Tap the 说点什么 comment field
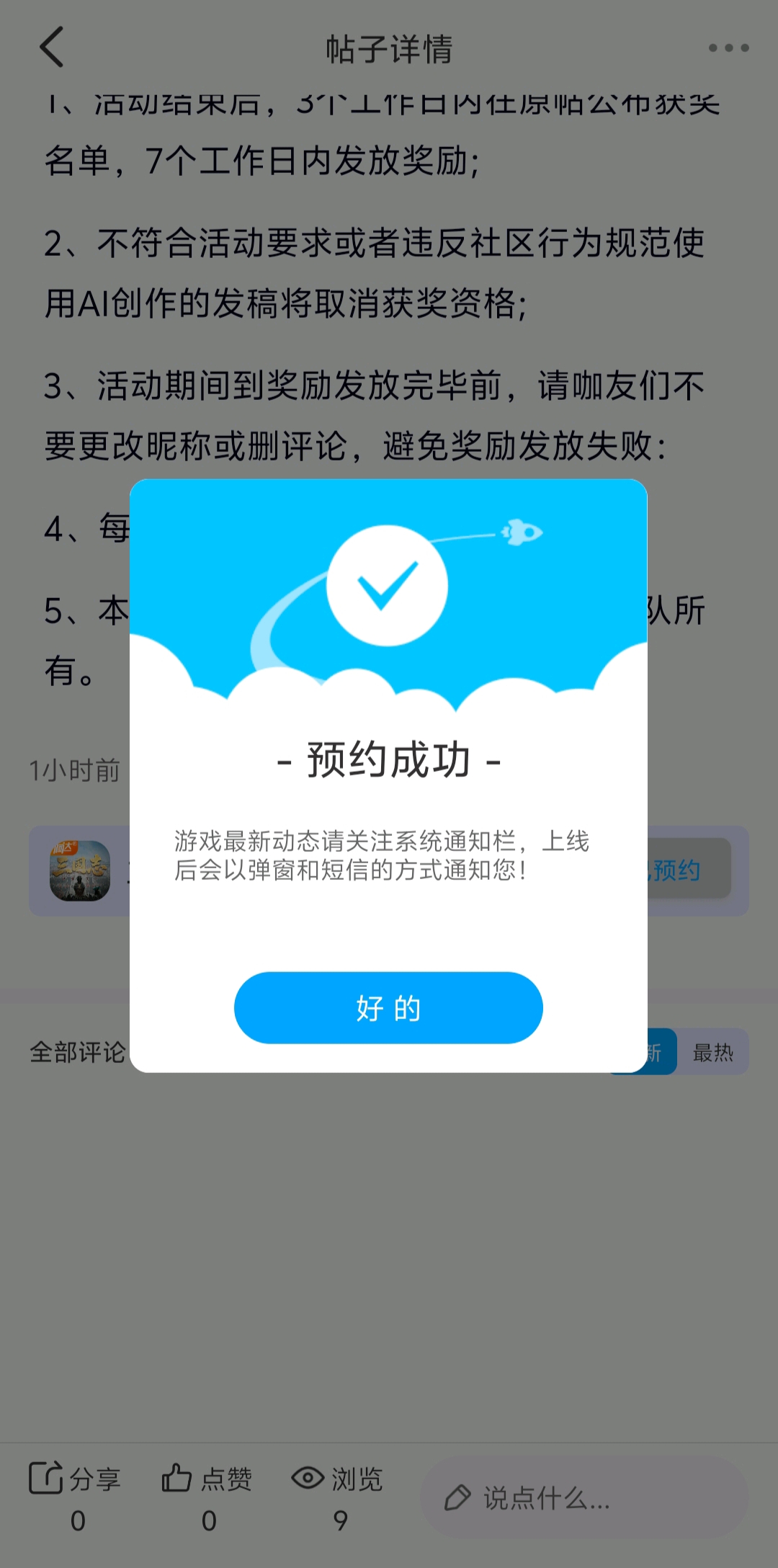Screen dimensions: 778x1568 tap(583, 1497)
